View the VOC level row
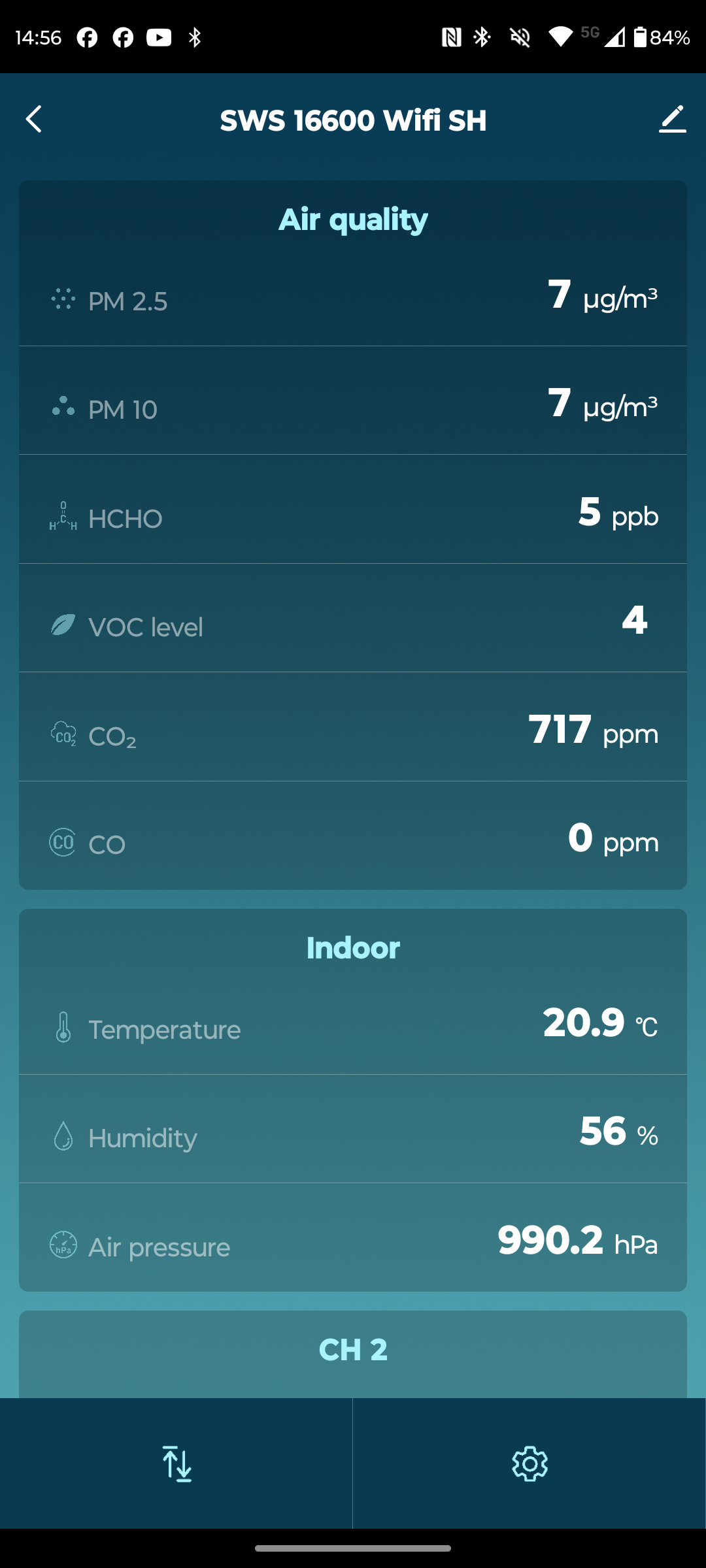Screen dimensions: 706x1568 tap(353, 618)
